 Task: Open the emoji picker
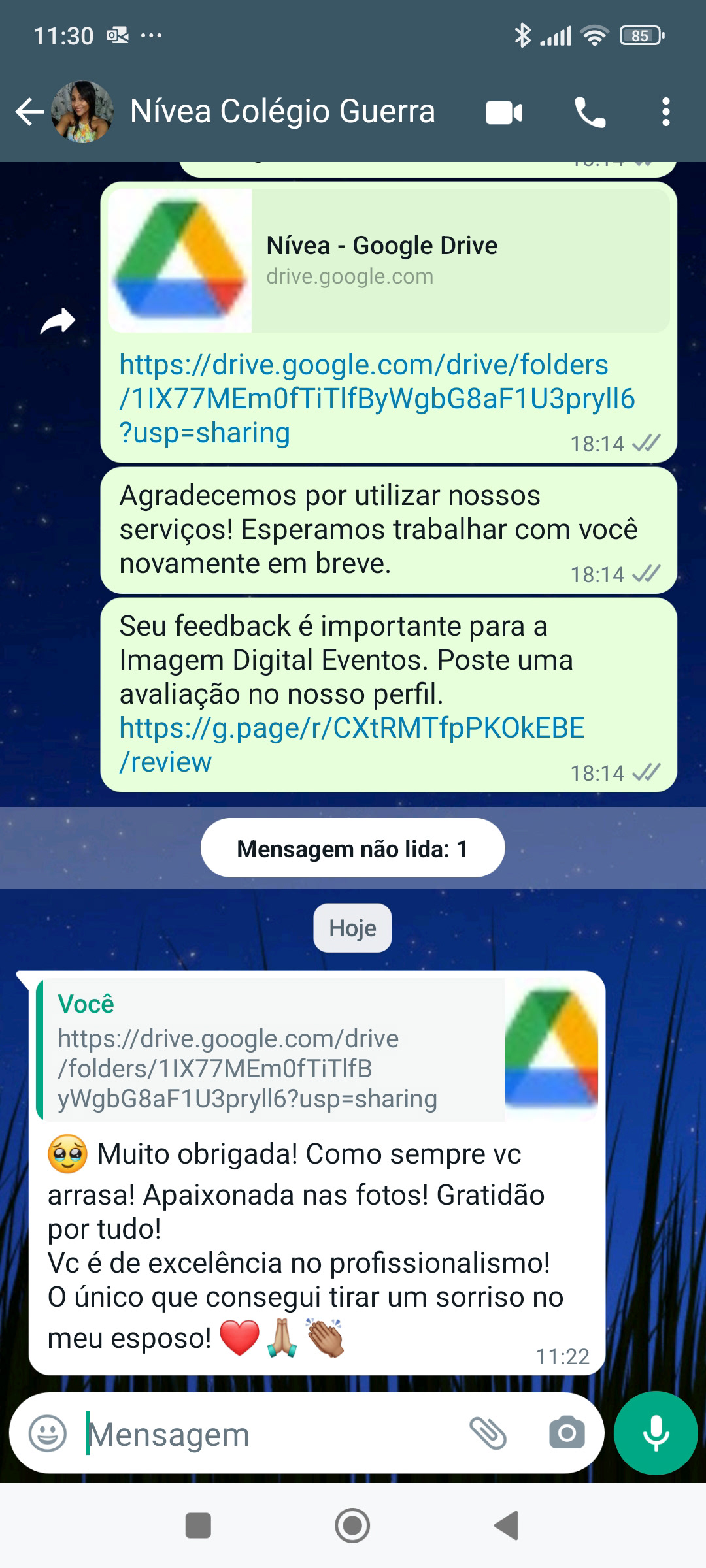[48, 1433]
